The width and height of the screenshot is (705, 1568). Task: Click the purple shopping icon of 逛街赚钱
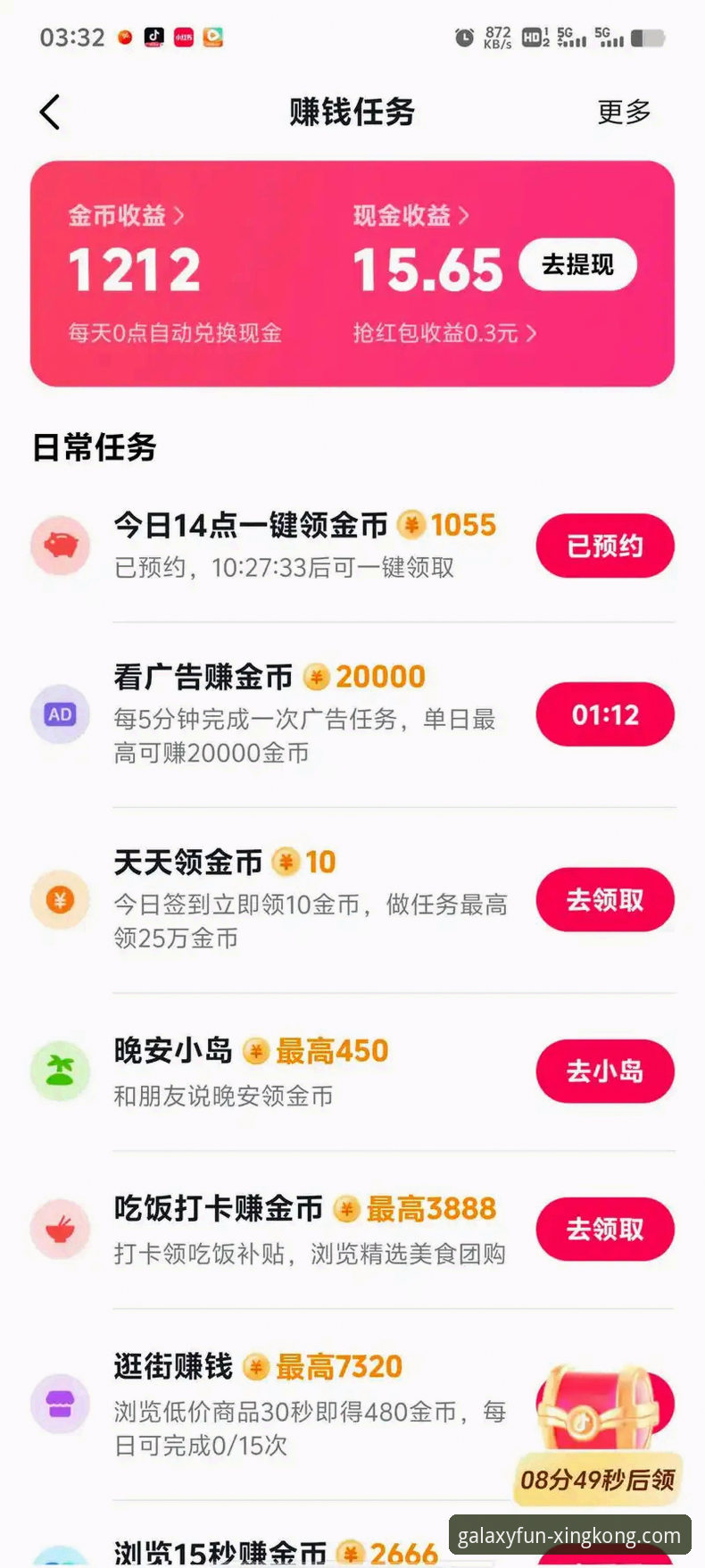pyautogui.click(x=60, y=1404)
